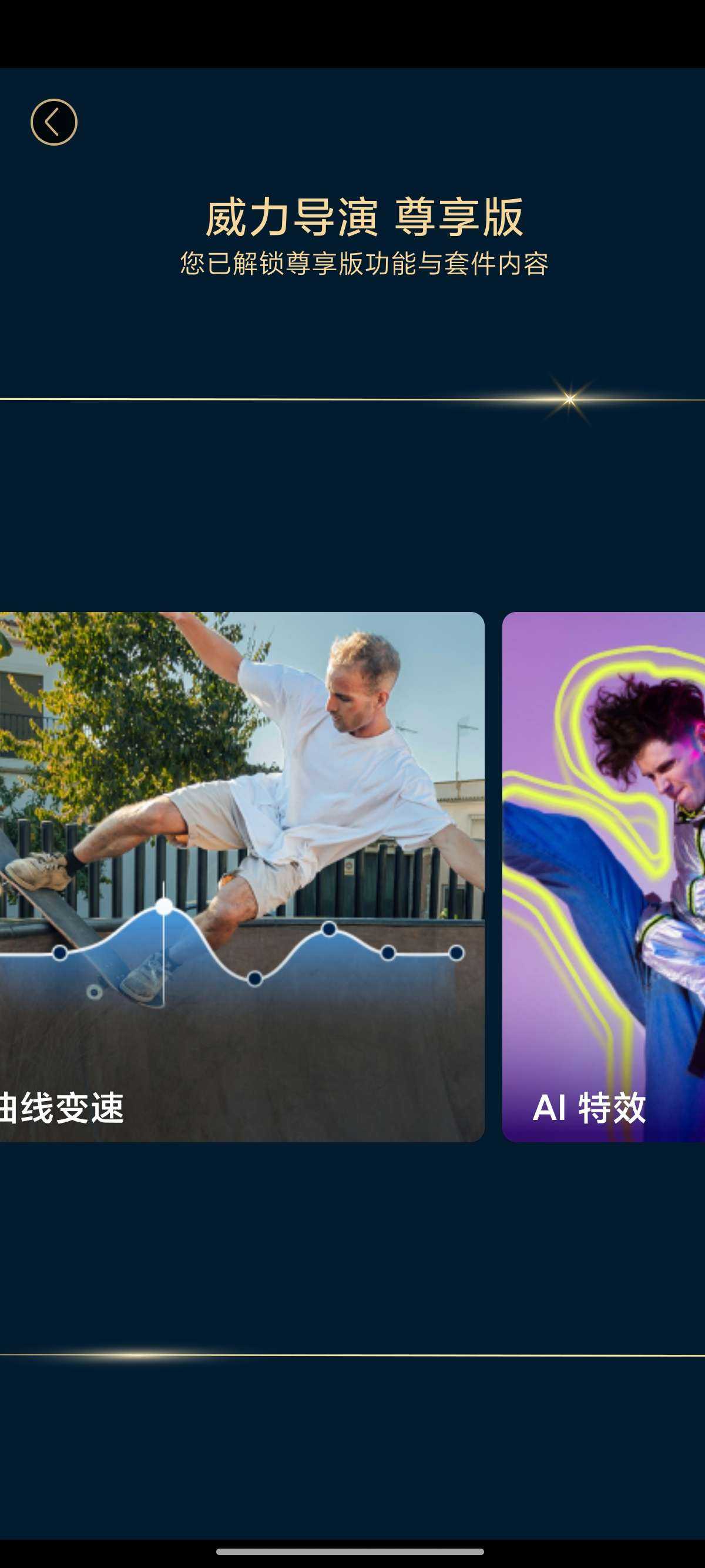Viewport: 705px width, 1568px height.
Task: Open the AI 特效 feature card
Action: tap(604, 877)
